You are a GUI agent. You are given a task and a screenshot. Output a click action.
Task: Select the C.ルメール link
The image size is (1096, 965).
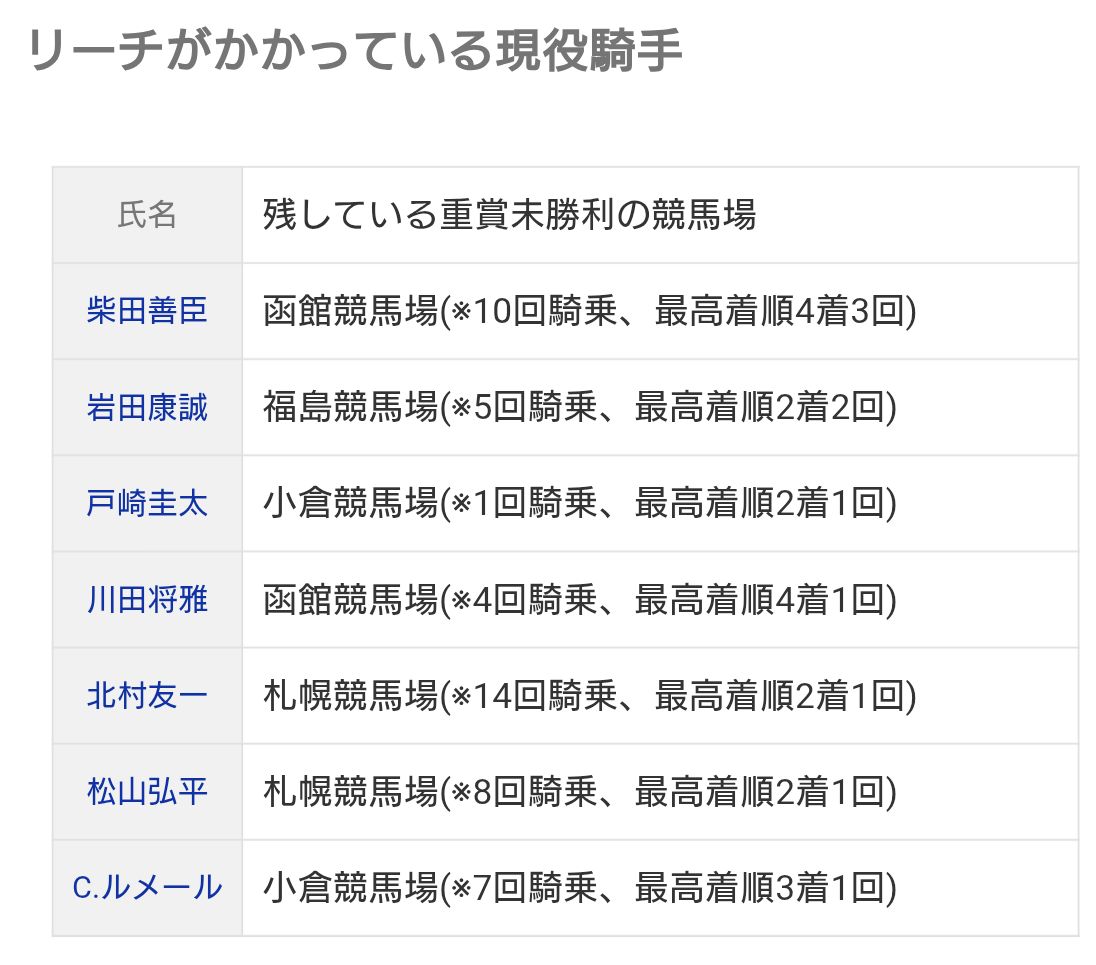(147, 887)
